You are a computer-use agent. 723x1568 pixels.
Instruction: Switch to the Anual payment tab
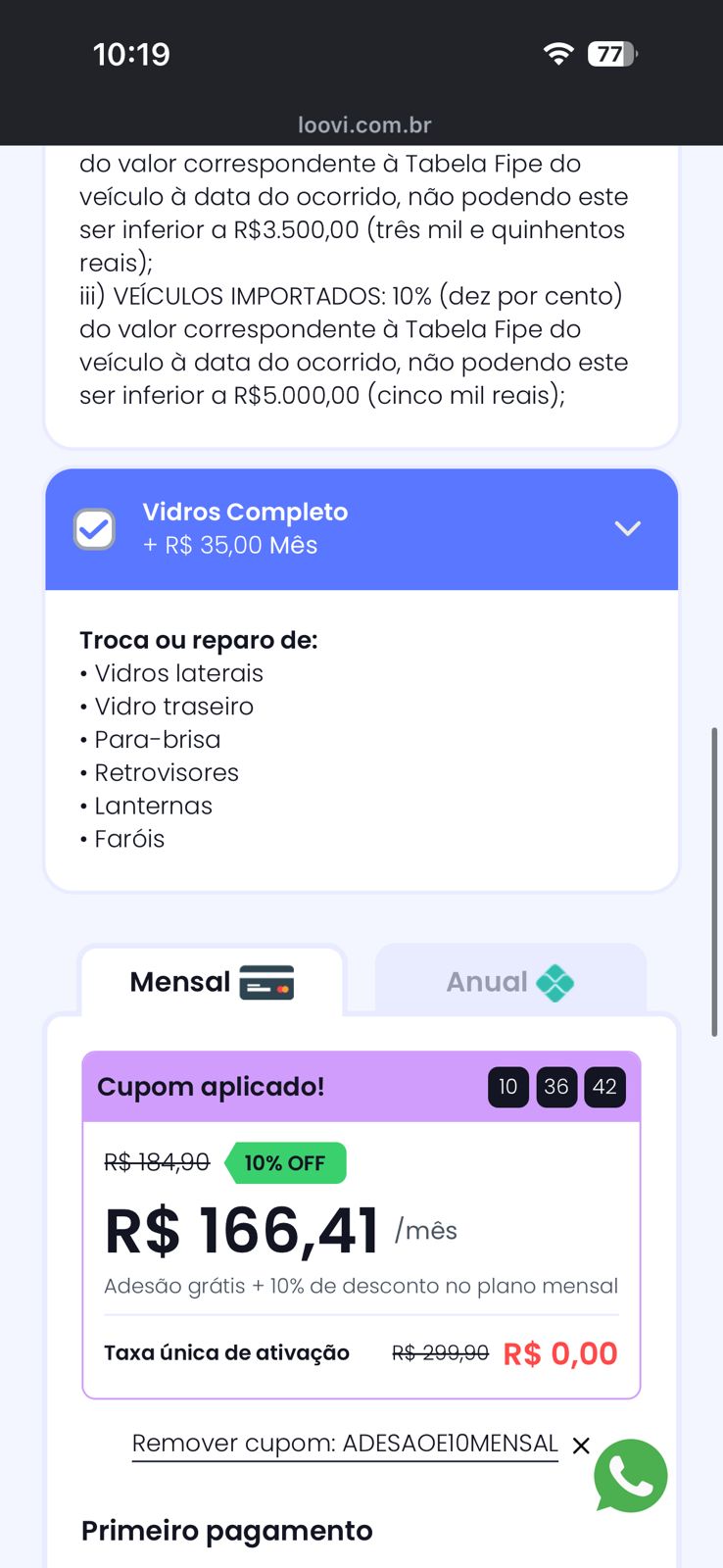click(x=510, y=982)
